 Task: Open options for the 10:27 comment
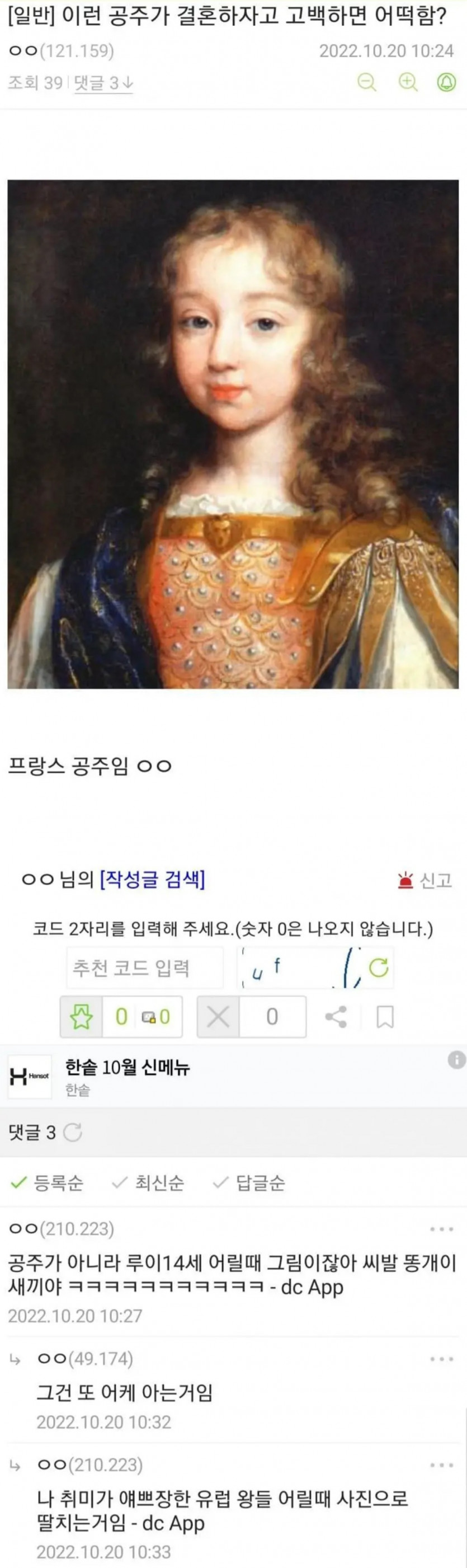(x=441, y=1229)
